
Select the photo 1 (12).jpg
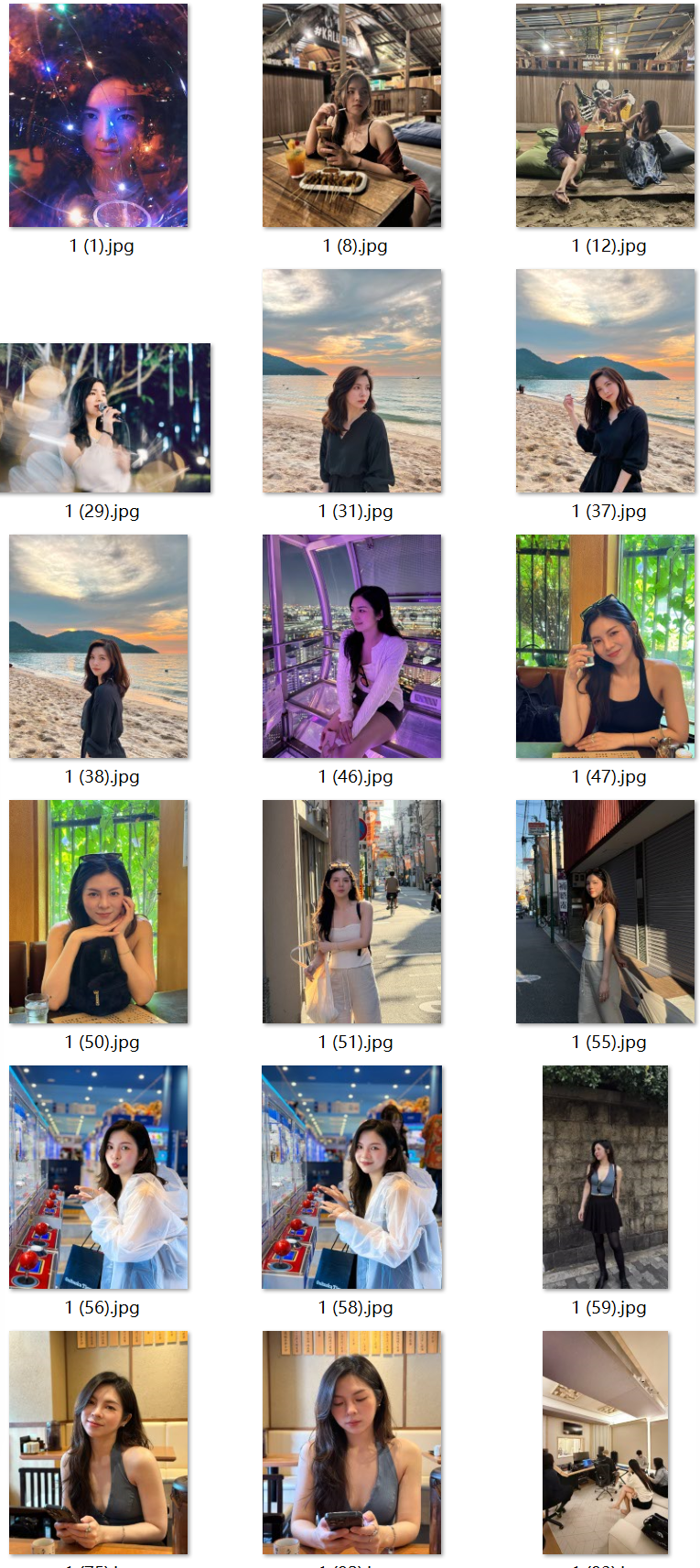(x=605, y=115)
